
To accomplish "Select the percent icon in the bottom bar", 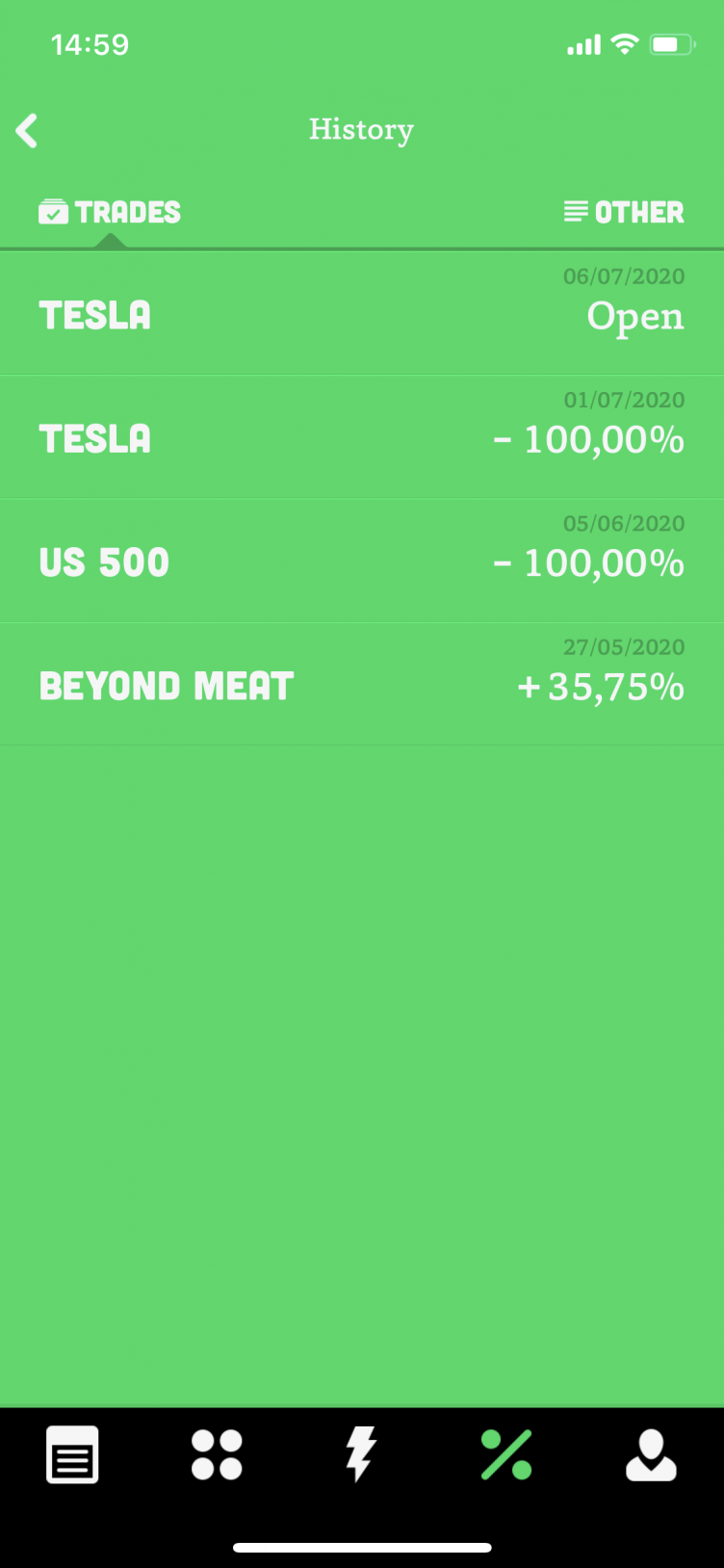I will coord(506,1454).
